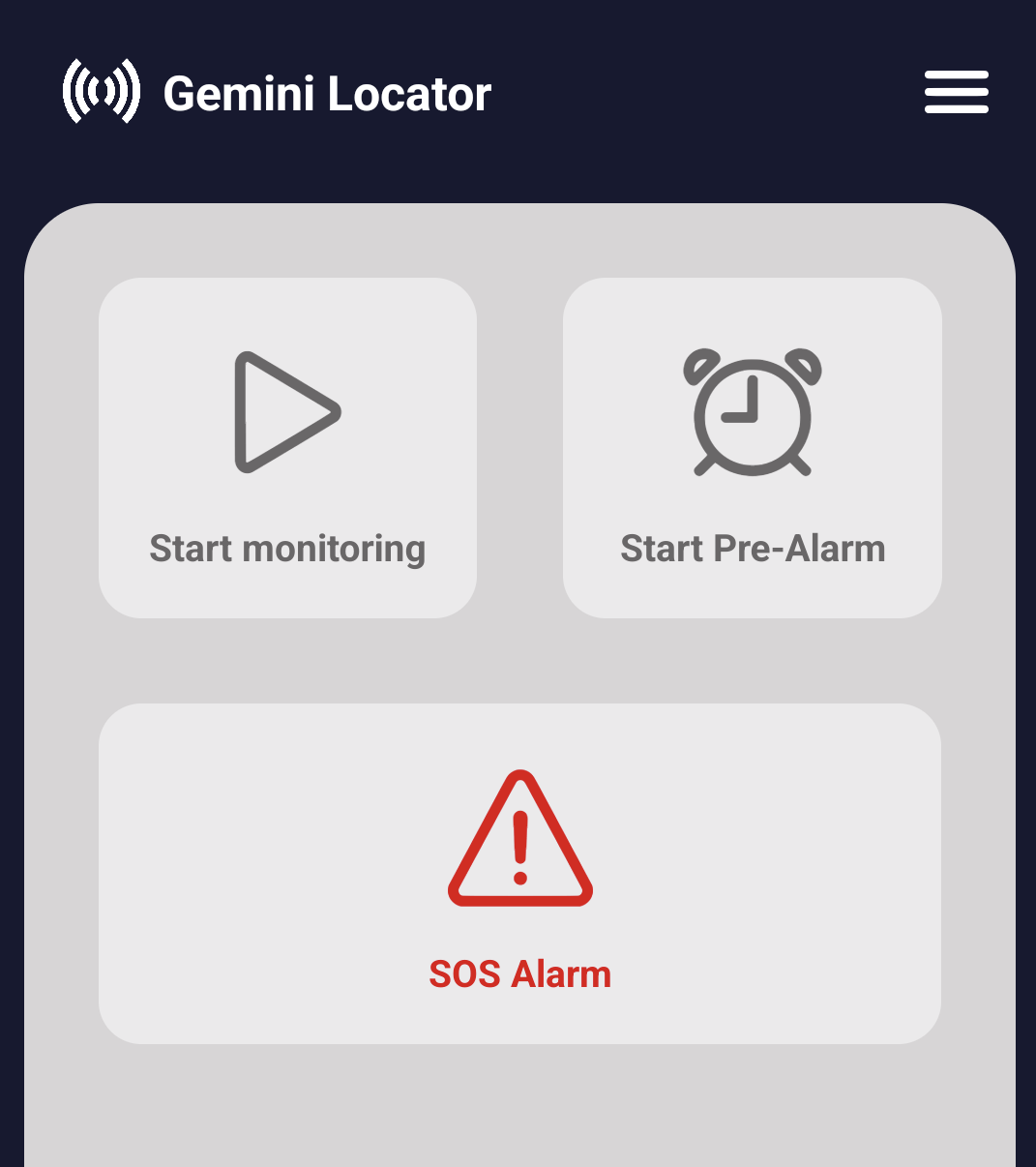Start monitoring
1036x1167 pixels.
(x=287, y=448)
